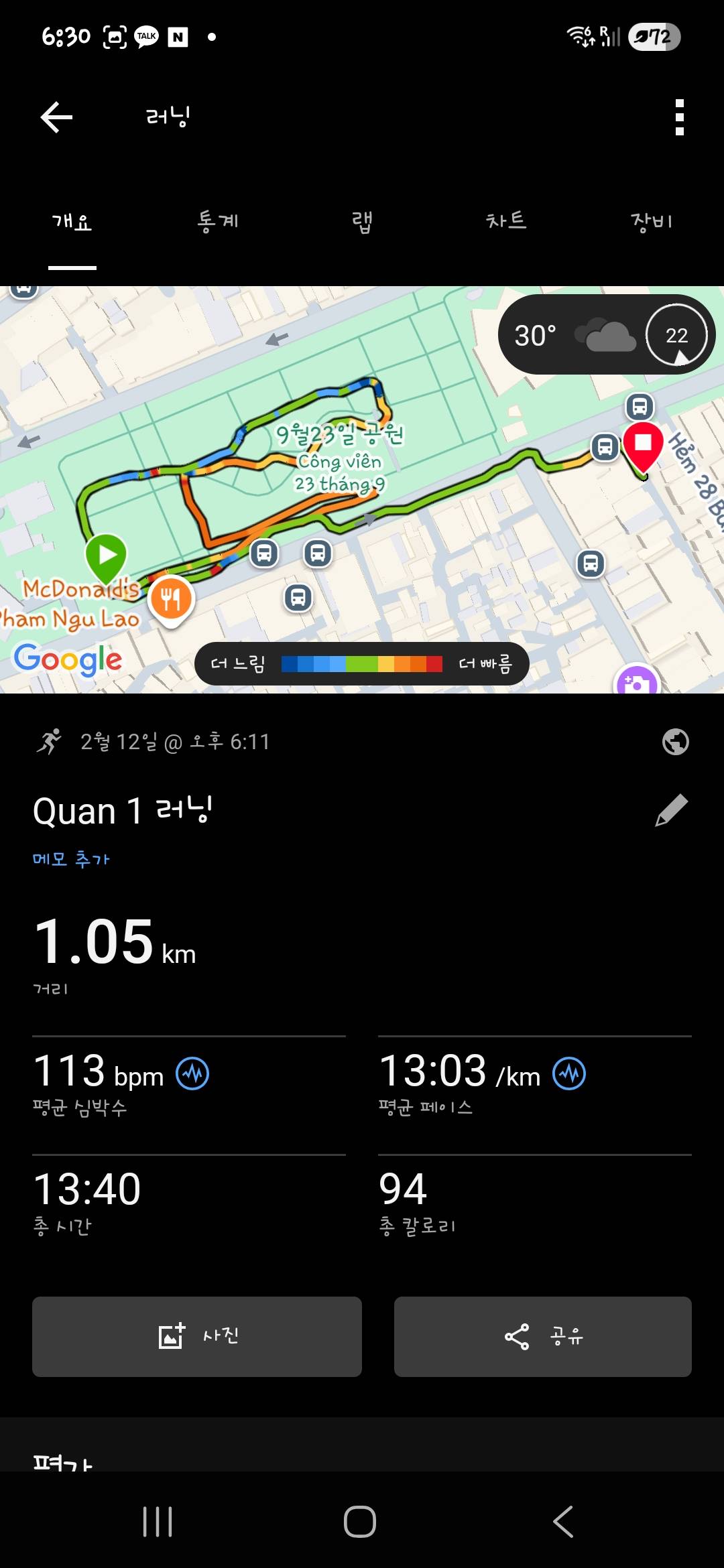Tap the pace graph icon beside 13:03

[569, 1073]
